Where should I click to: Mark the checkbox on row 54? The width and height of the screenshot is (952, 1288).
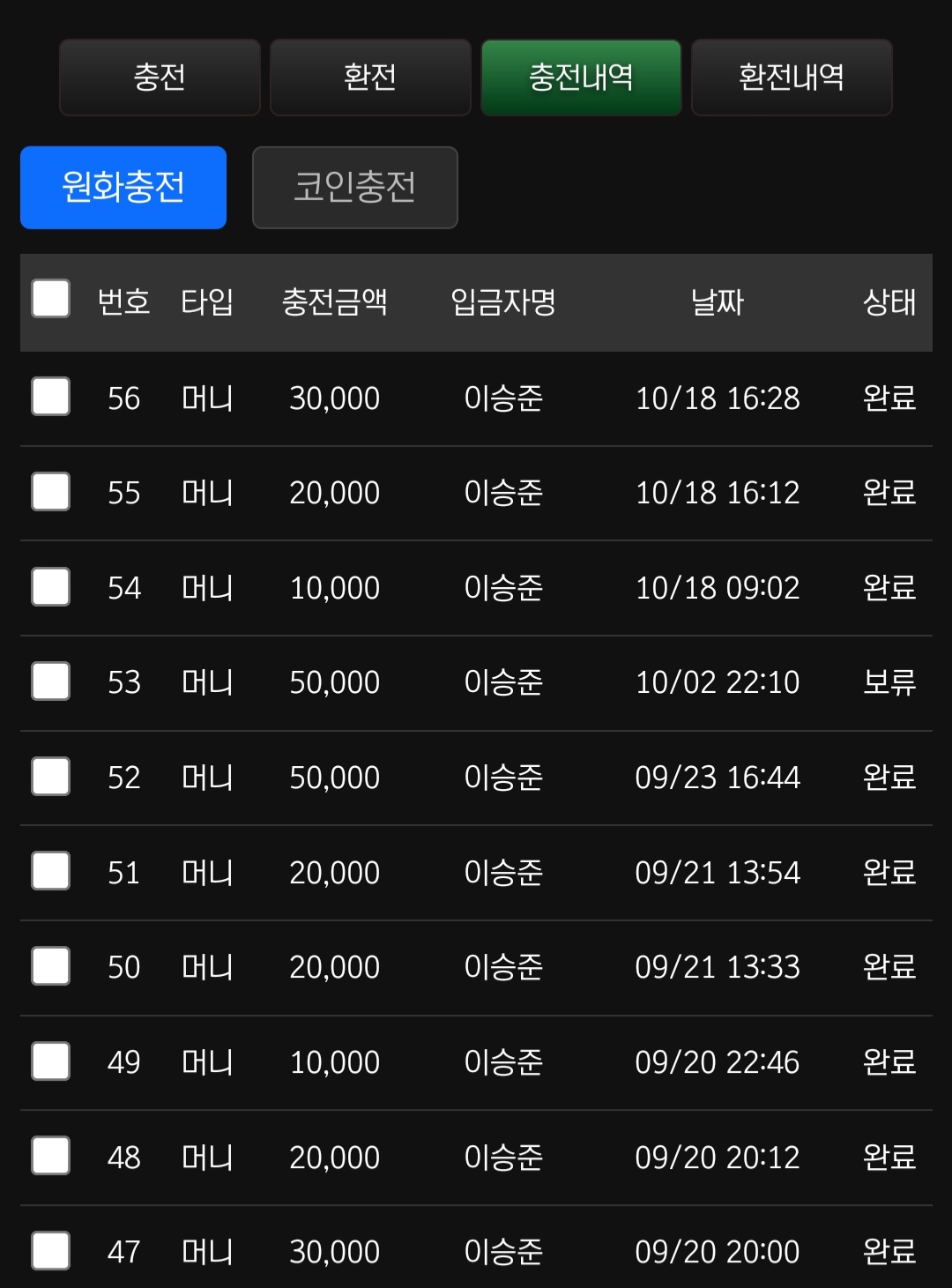click(x=51, y=586)
